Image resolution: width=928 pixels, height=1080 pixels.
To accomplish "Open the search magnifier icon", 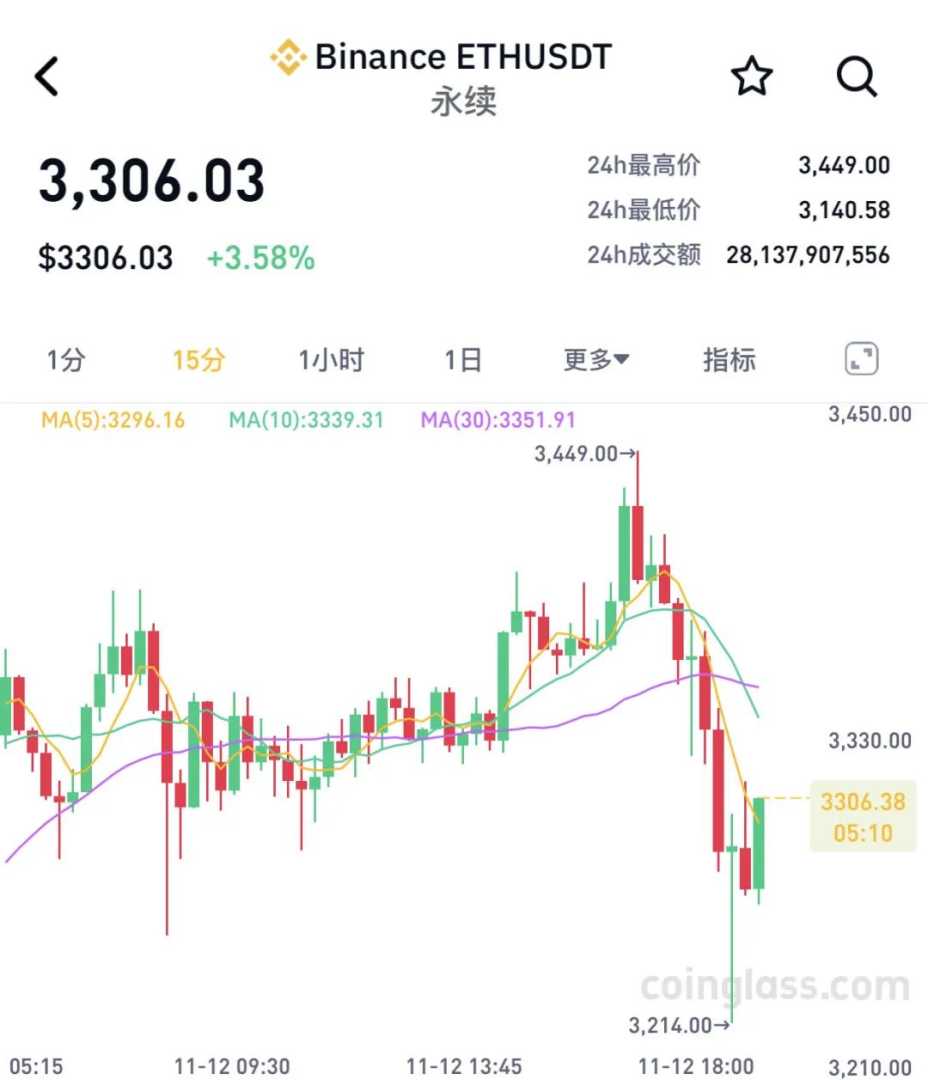I will pos(856,76).
